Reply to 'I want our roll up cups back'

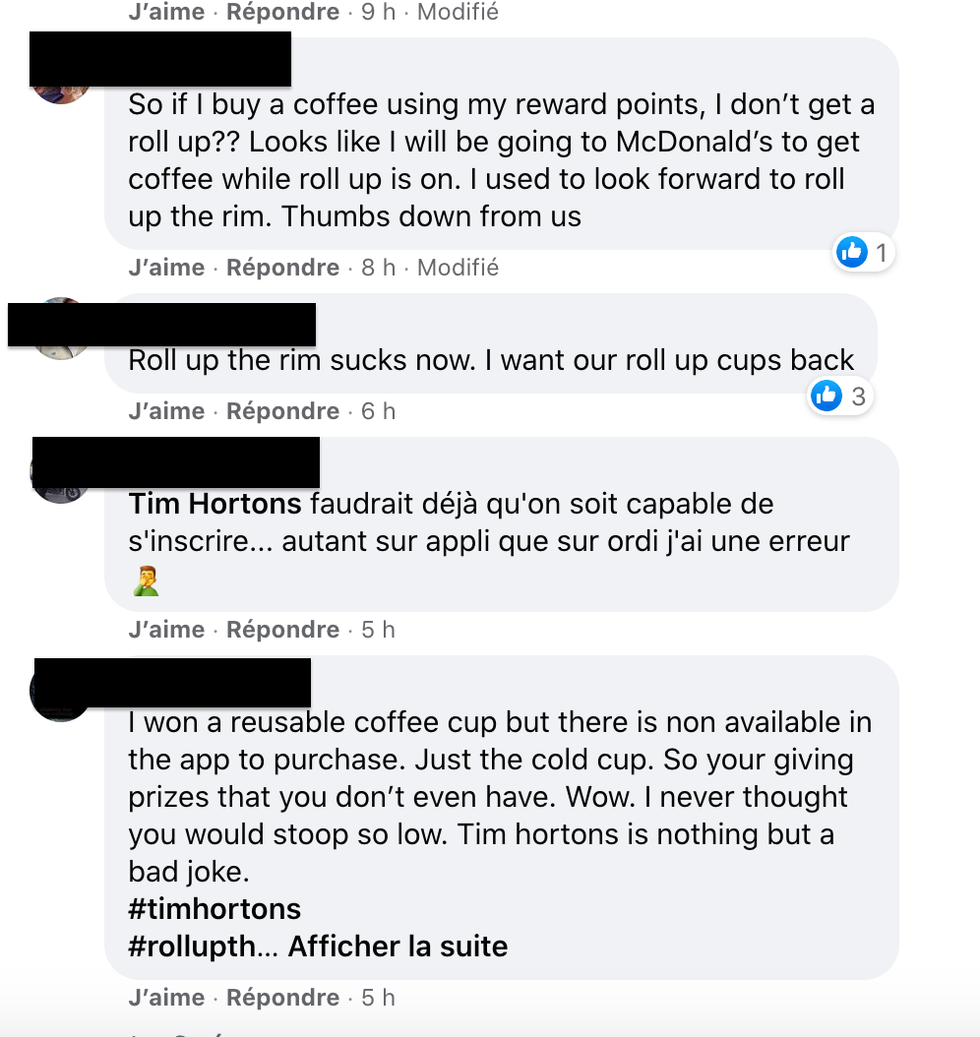[283, 412]
